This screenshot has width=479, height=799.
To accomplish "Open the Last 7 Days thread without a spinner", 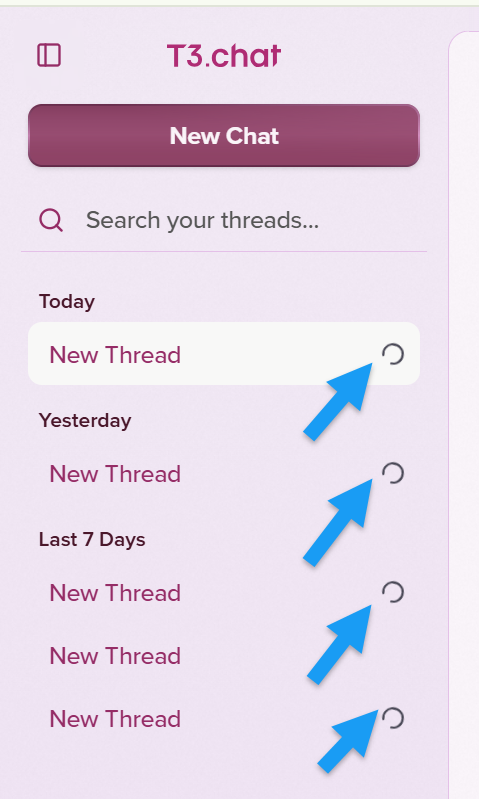I will 224,656.
